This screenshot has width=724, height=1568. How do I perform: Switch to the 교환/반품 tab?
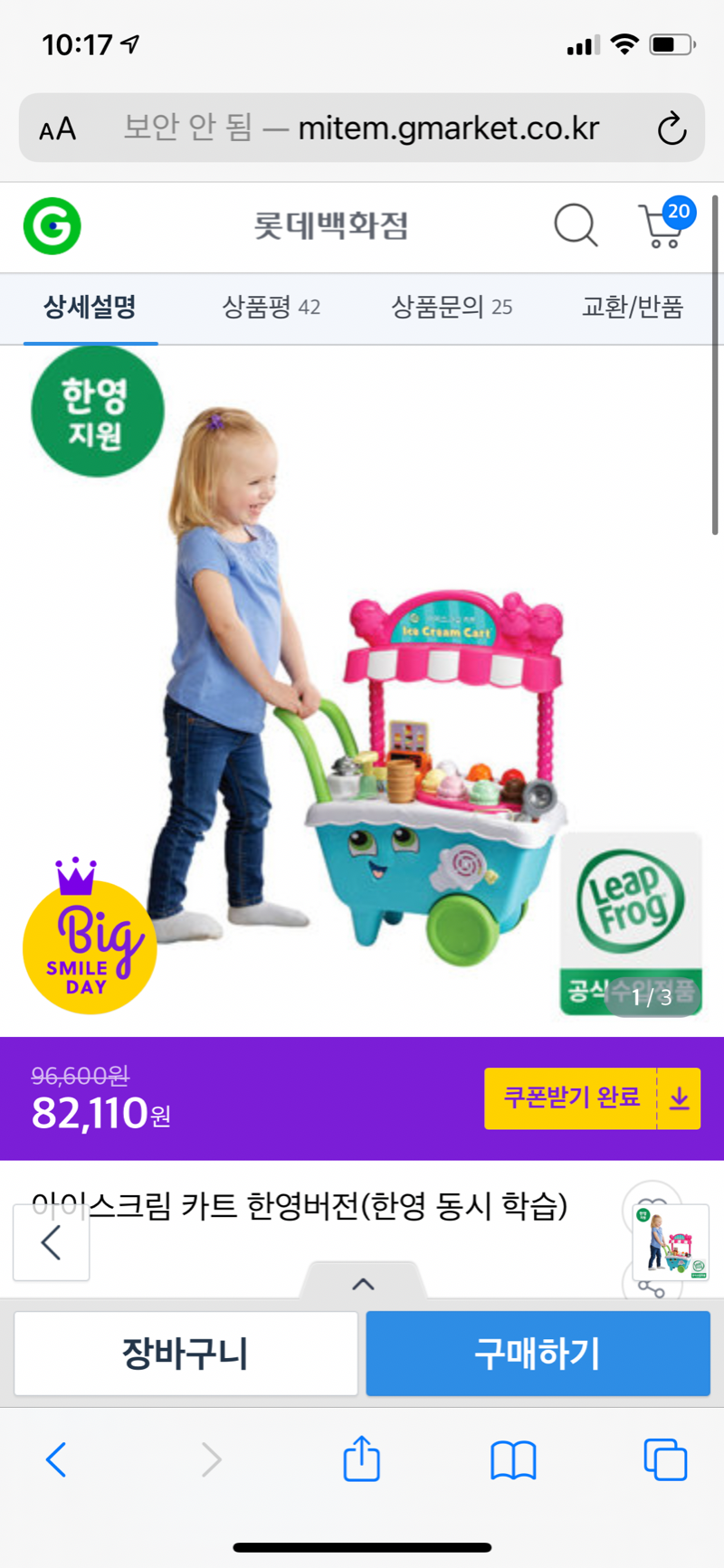(632, 307)
